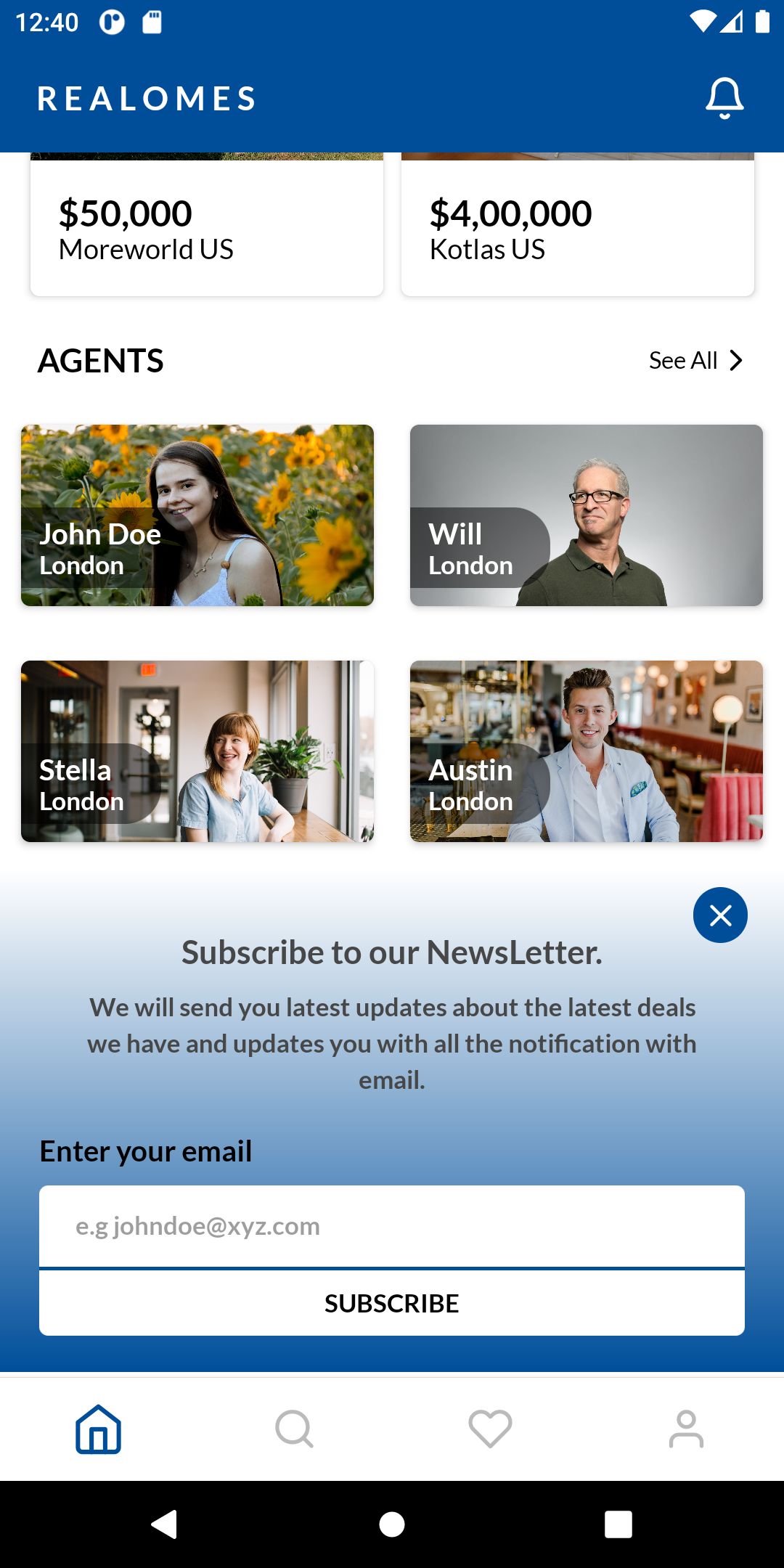
Task: Switch to the Home tab
Action: [x=98, y=1429]
